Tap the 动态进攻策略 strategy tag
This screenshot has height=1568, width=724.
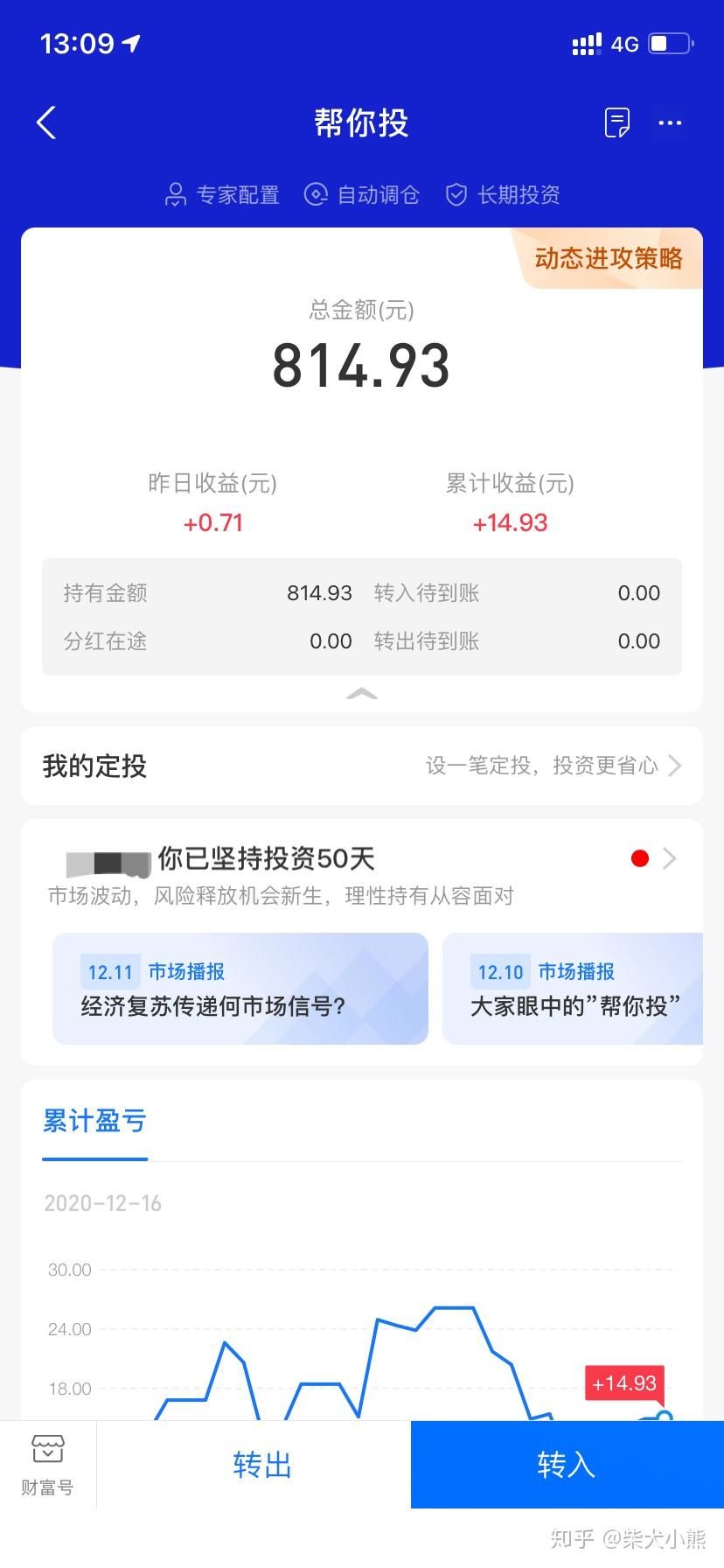pyautogui.click(x=608, y=258)
